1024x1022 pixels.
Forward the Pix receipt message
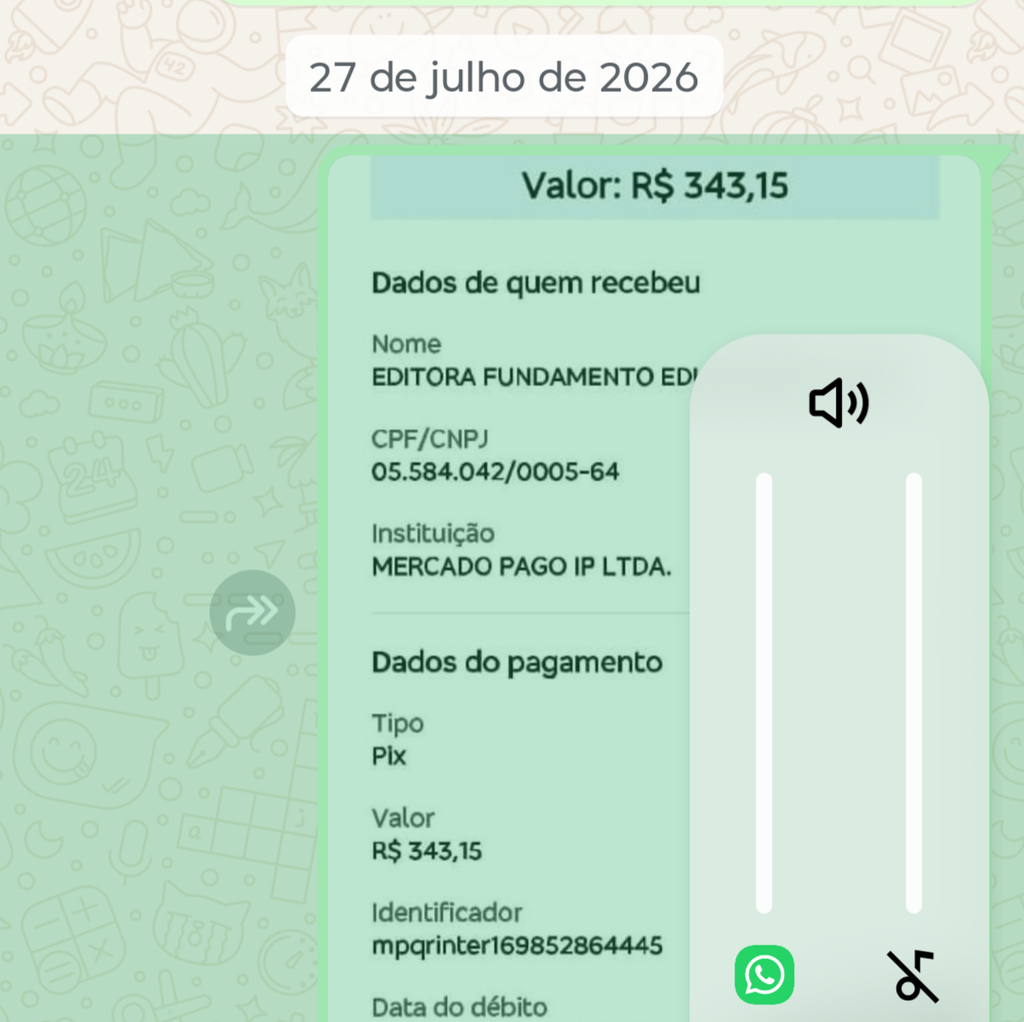[x=252, y=613]
